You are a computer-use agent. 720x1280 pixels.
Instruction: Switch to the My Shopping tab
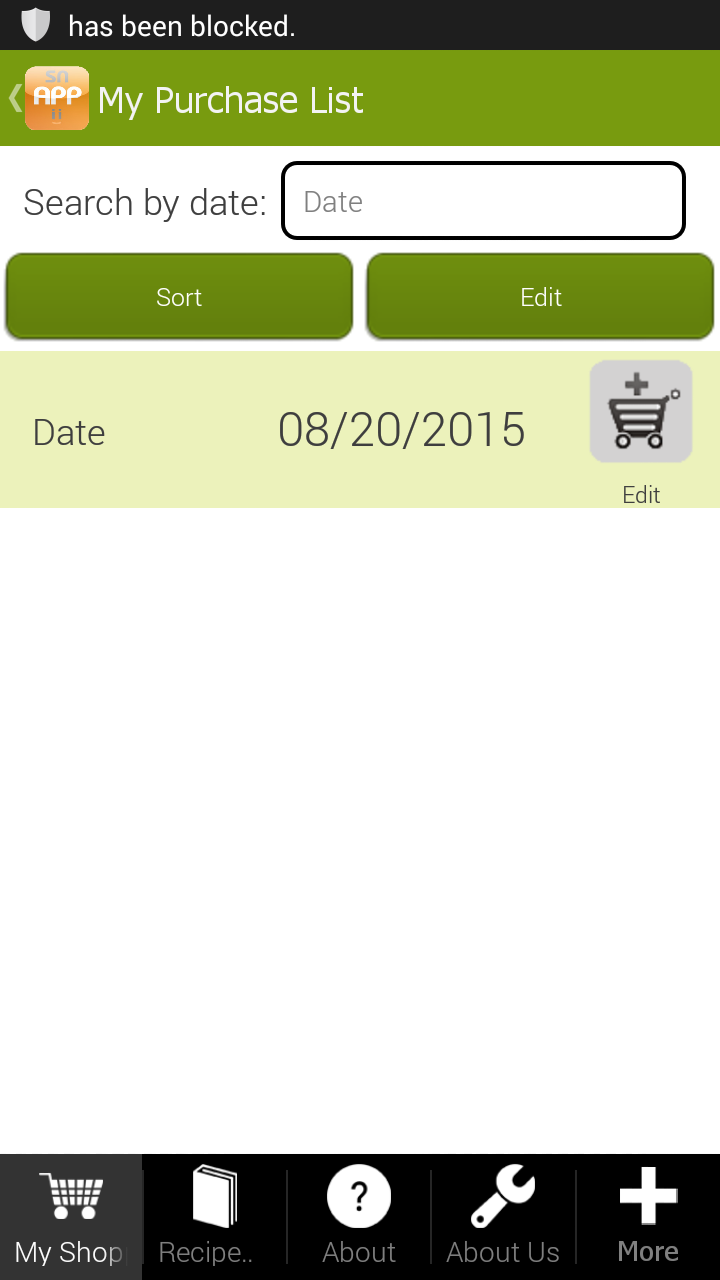[x=70, y=1215]
